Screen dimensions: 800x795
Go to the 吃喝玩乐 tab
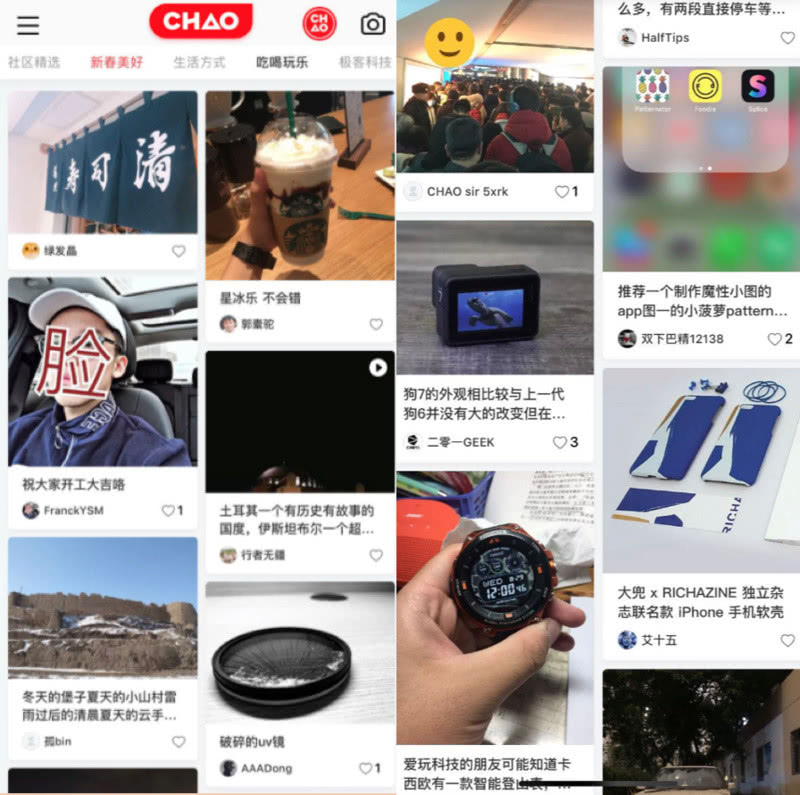(282, 62)
